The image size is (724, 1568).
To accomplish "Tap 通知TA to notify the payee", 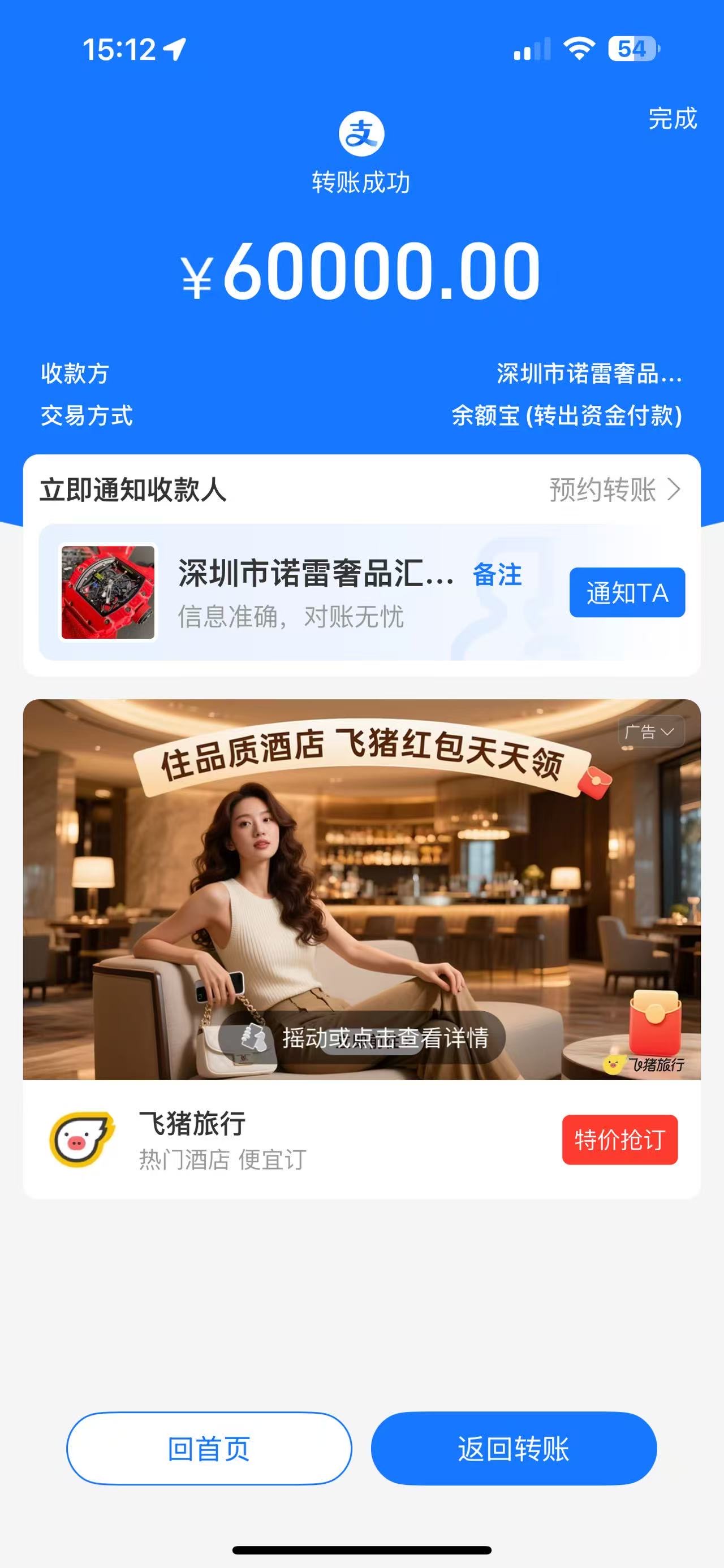I will (x=627, y=592).
